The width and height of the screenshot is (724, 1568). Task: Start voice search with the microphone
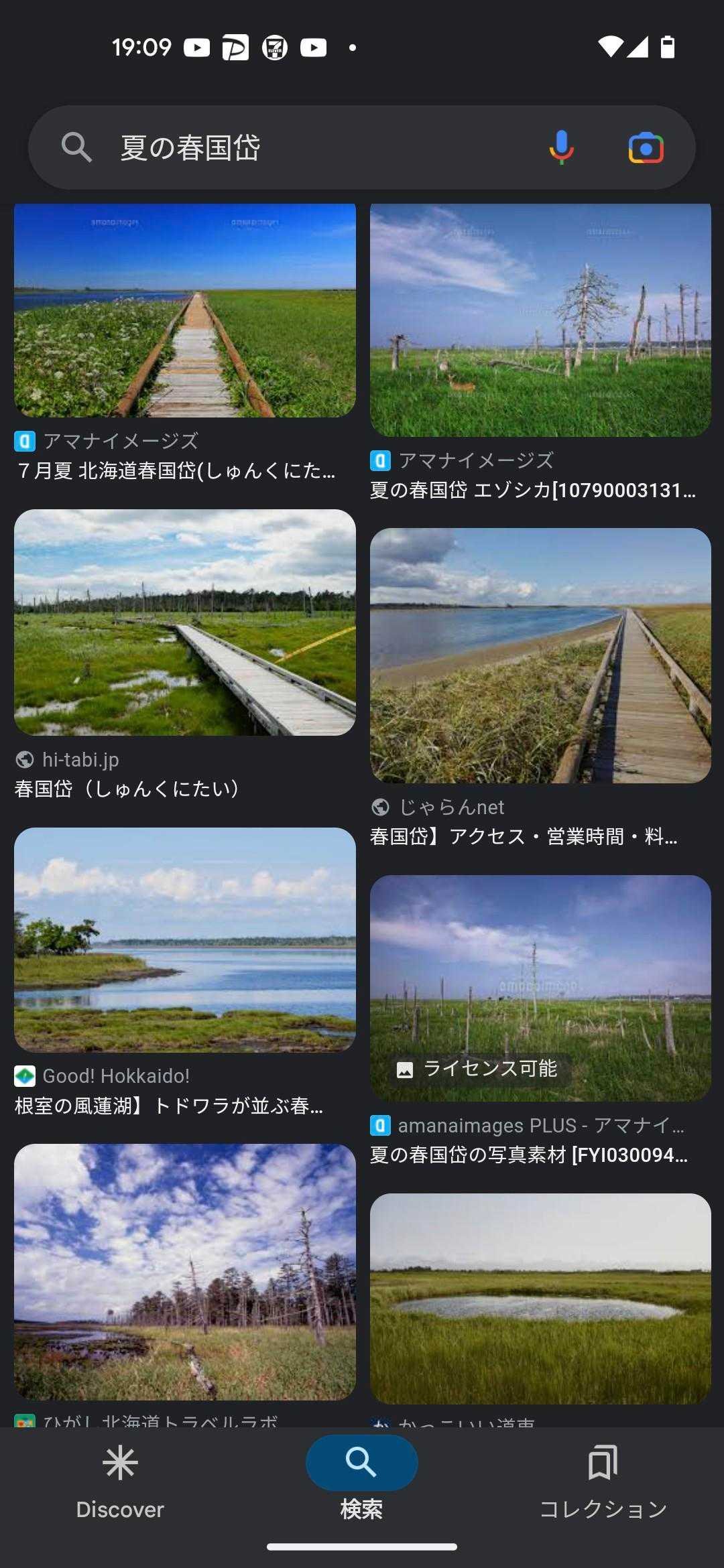(561, 147)
